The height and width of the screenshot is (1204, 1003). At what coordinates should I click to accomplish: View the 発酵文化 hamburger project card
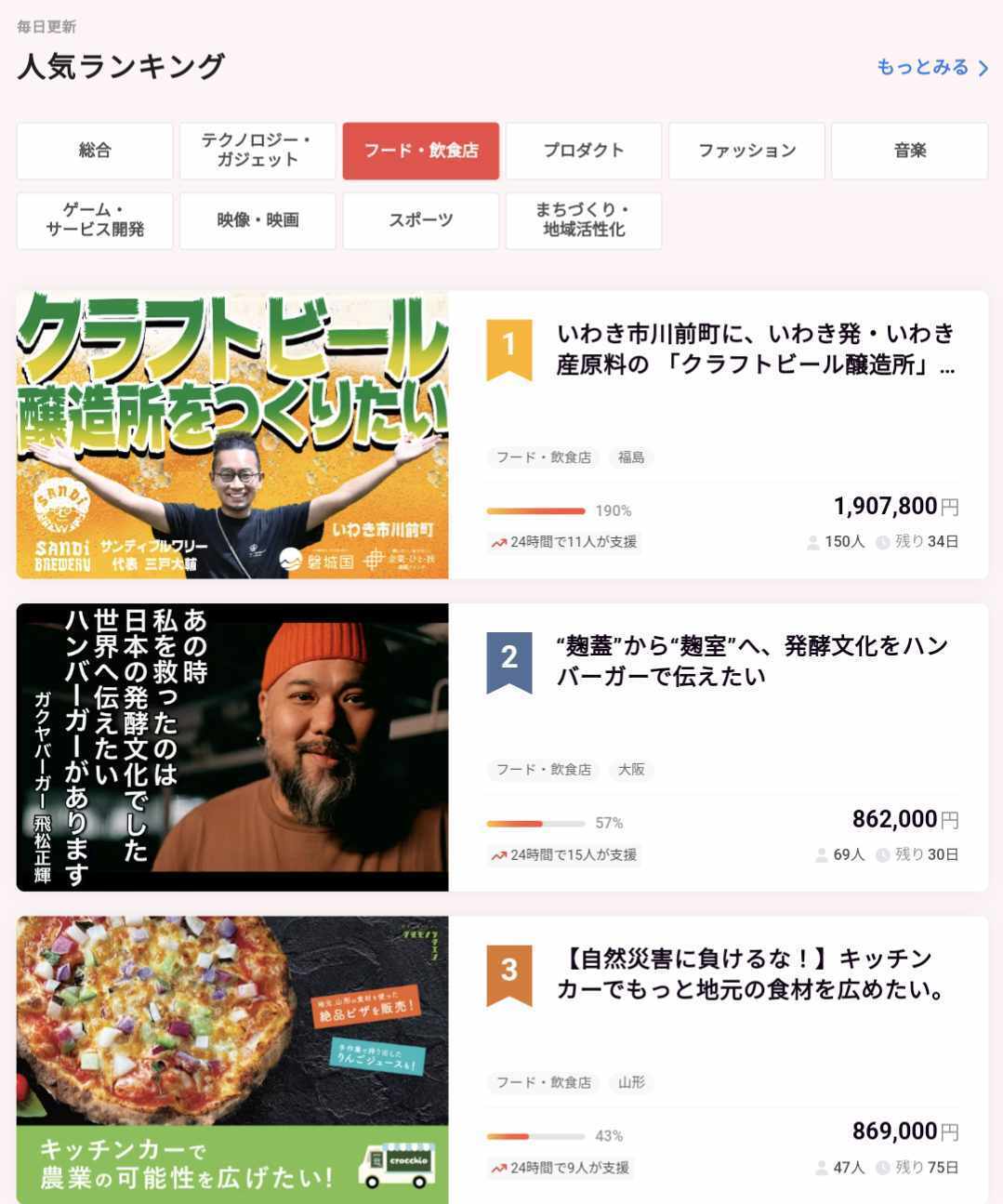click(x=751, y=661)
